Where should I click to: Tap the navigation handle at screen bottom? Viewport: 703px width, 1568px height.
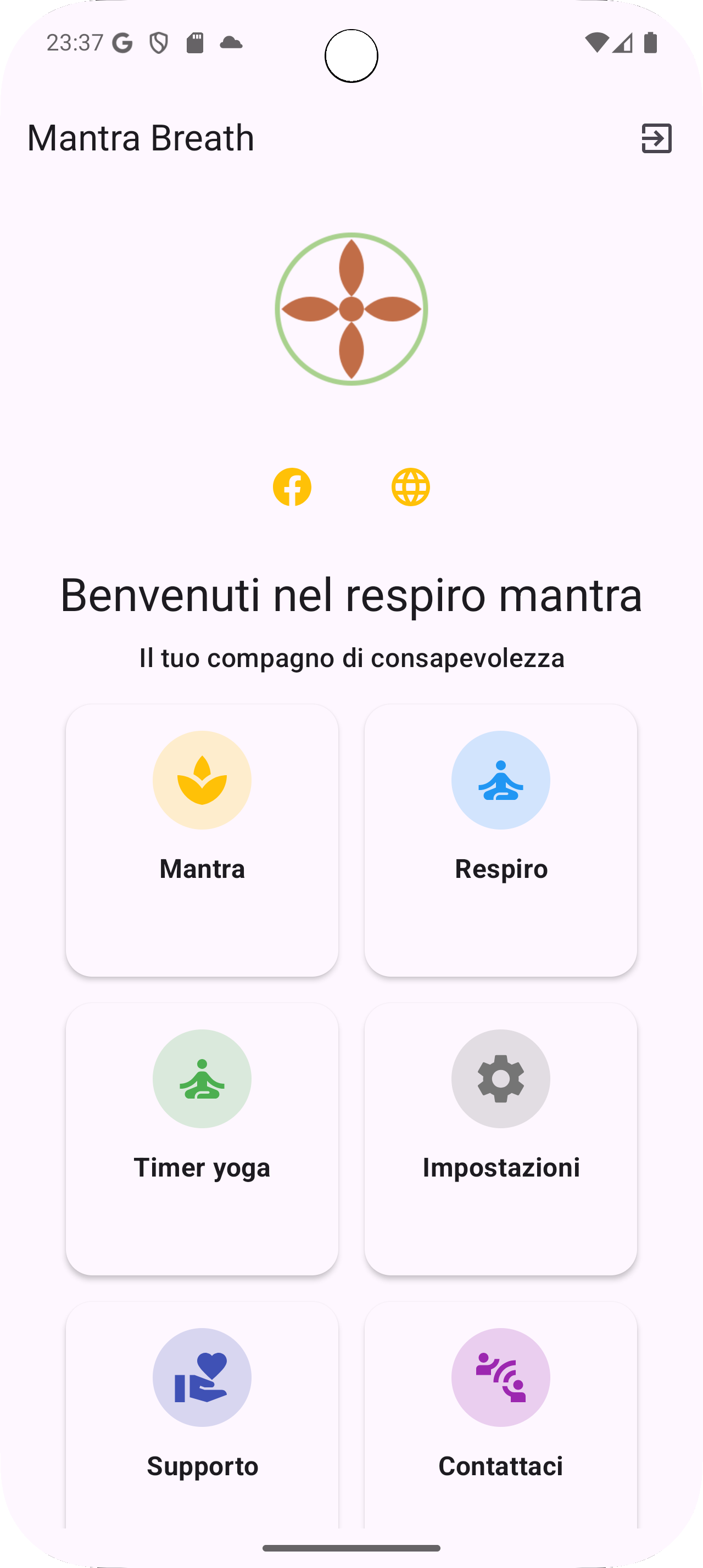click(x=351, y=1547)
